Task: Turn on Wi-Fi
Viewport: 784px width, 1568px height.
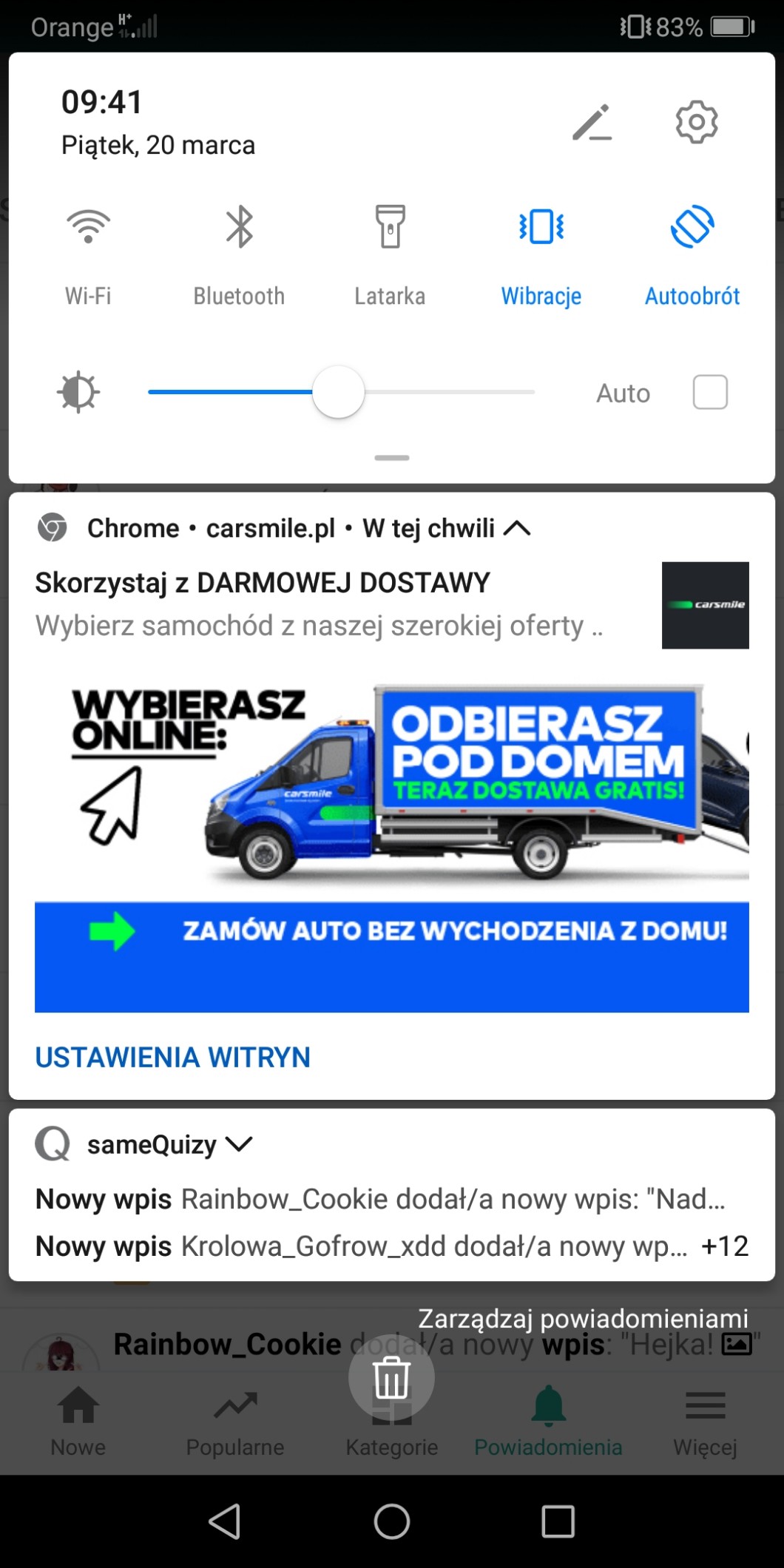Action: [88, 227]
